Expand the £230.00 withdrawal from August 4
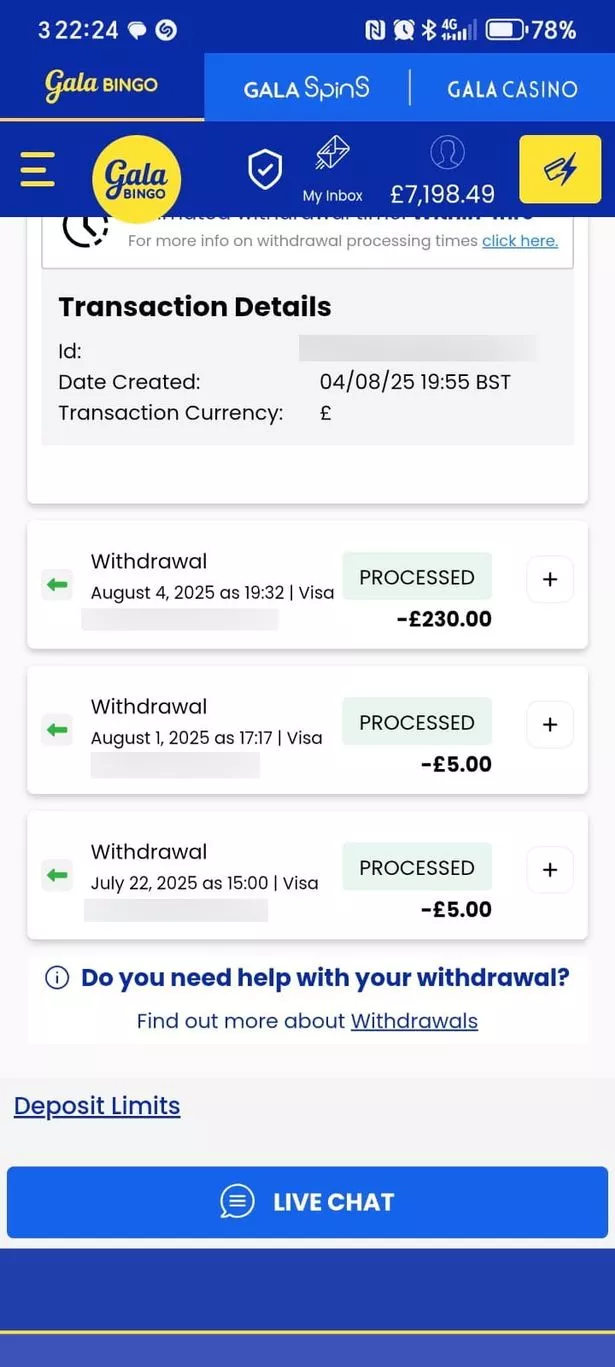 point(550,579)
